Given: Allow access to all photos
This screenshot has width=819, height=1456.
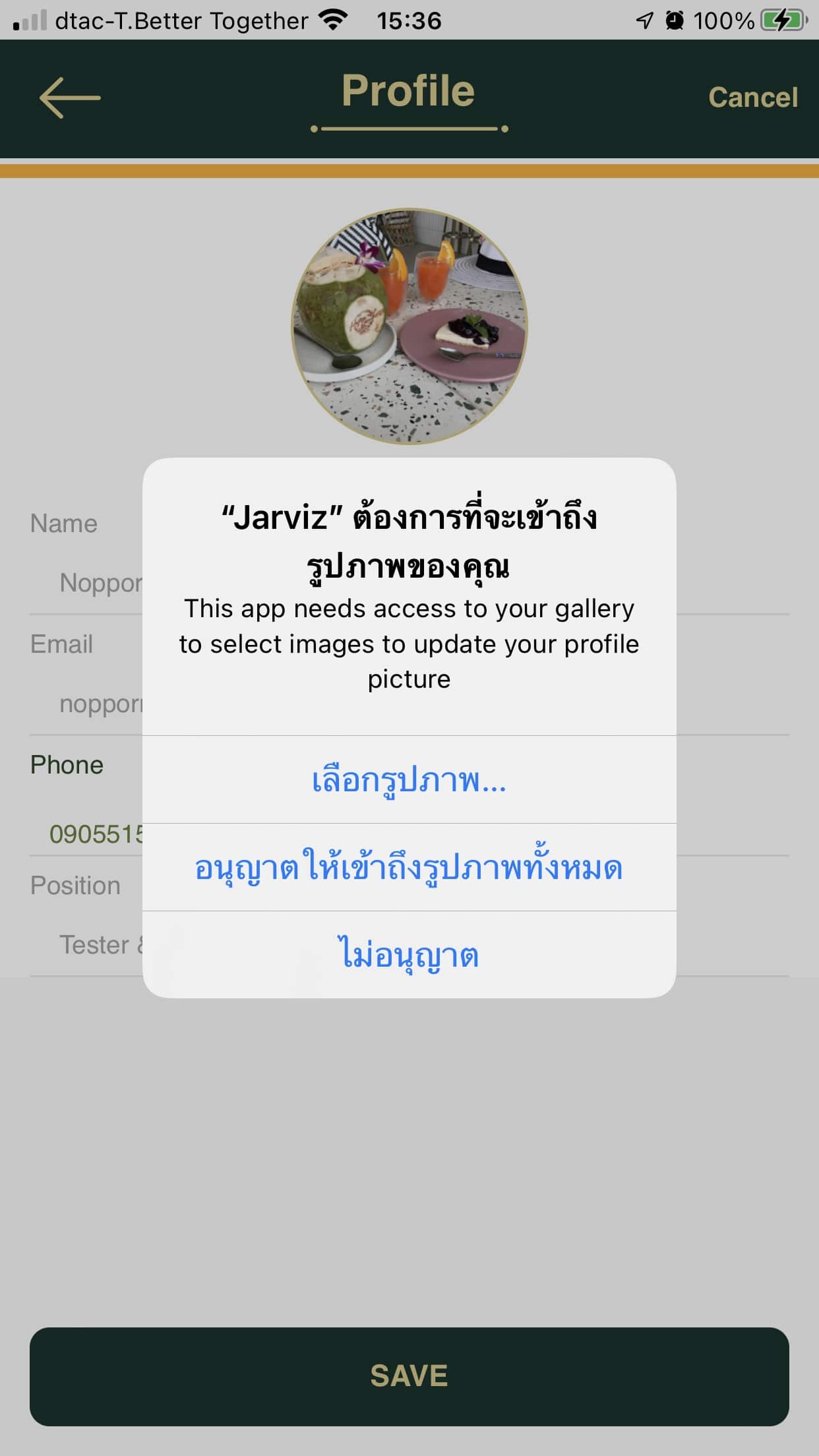Looking at the screenshot, I should (409, 868).
